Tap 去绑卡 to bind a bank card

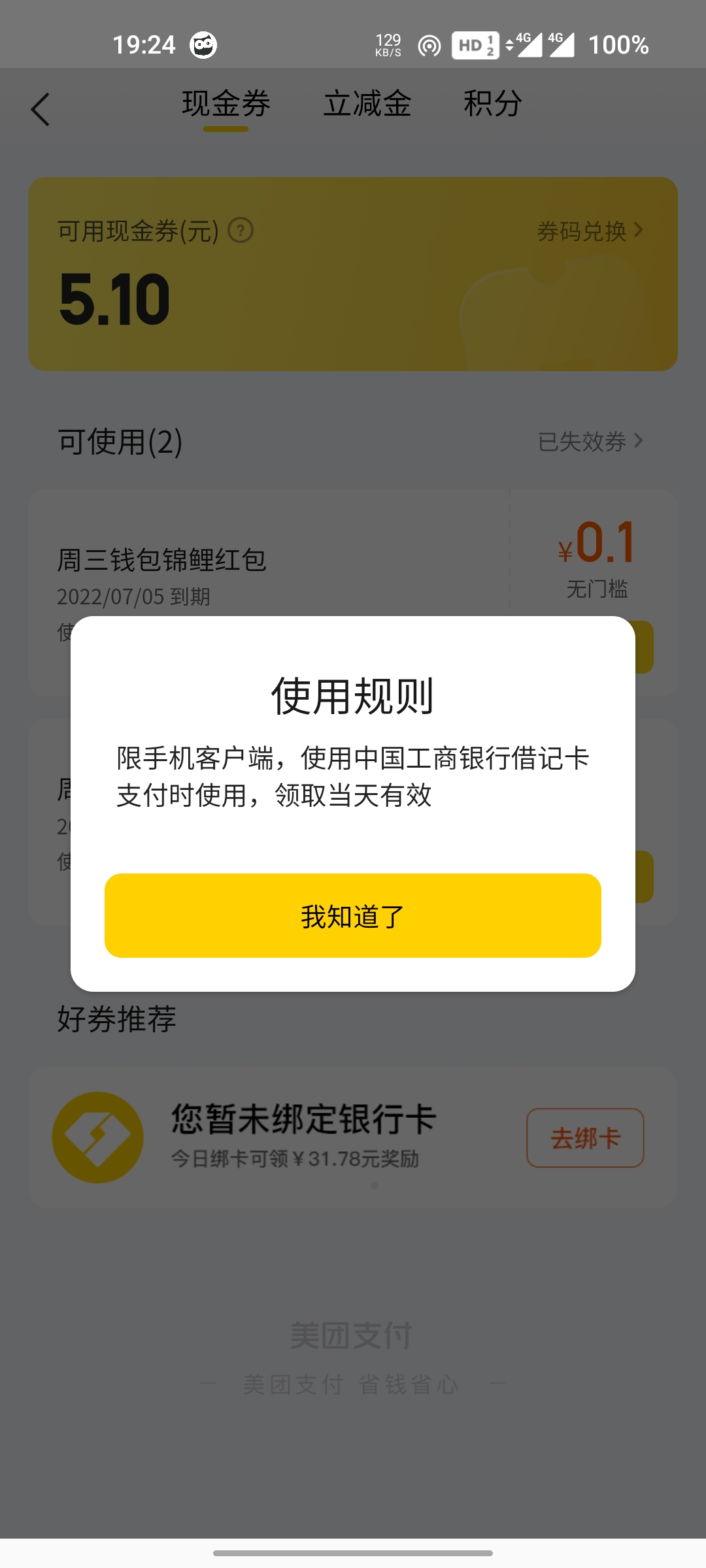[x=585, y=1137]
